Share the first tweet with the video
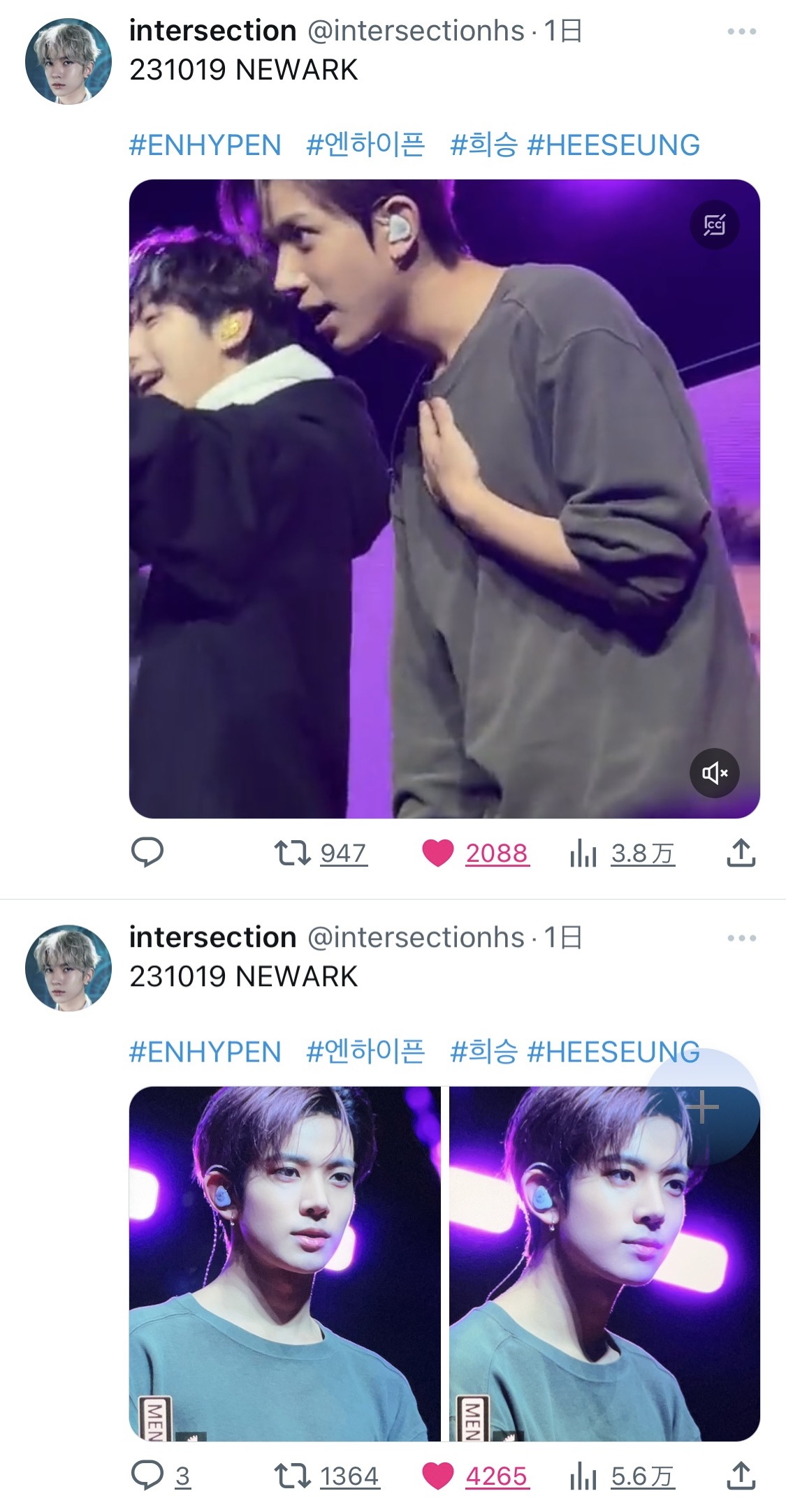The width and height of the screenshot is (786, 1512). [741, 853]
